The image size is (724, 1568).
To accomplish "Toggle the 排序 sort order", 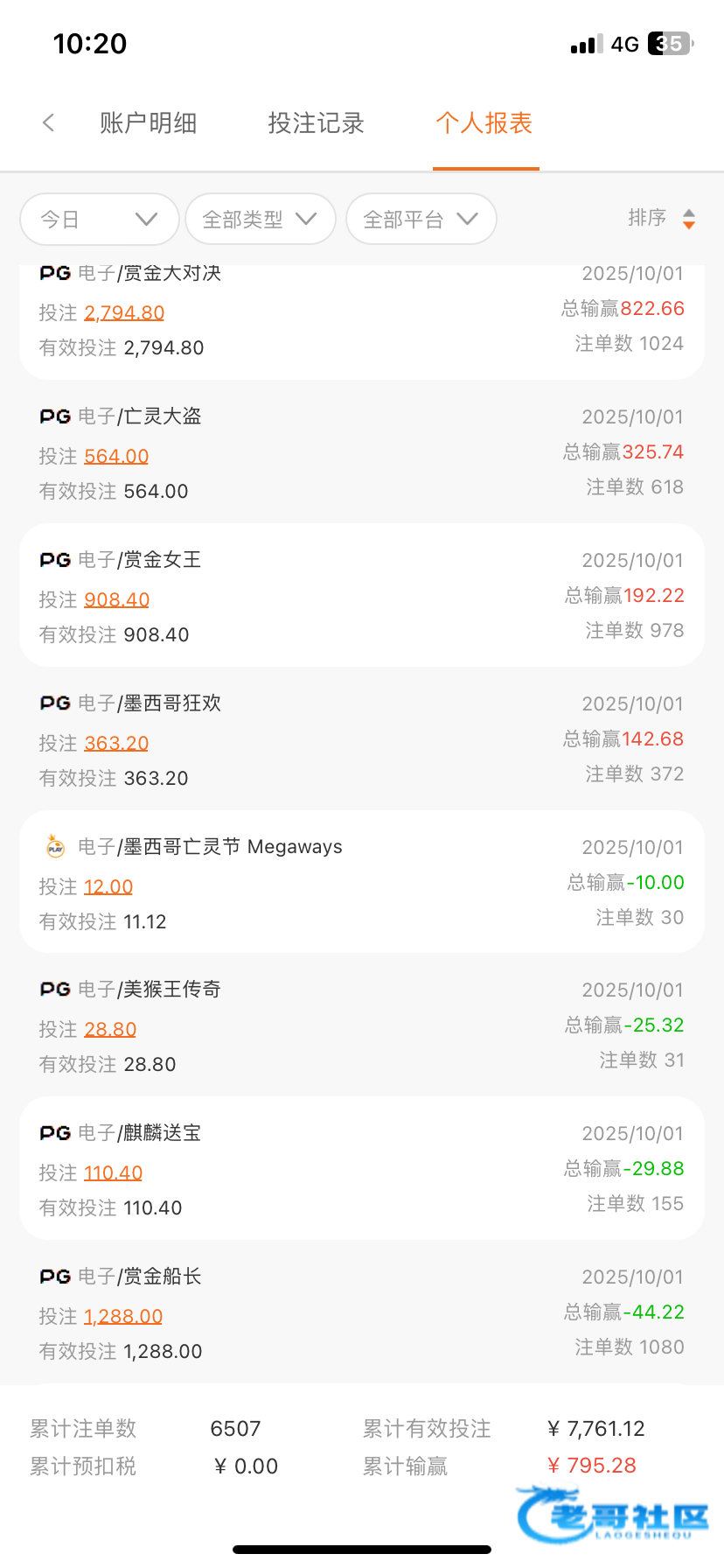I will point(662,218).
